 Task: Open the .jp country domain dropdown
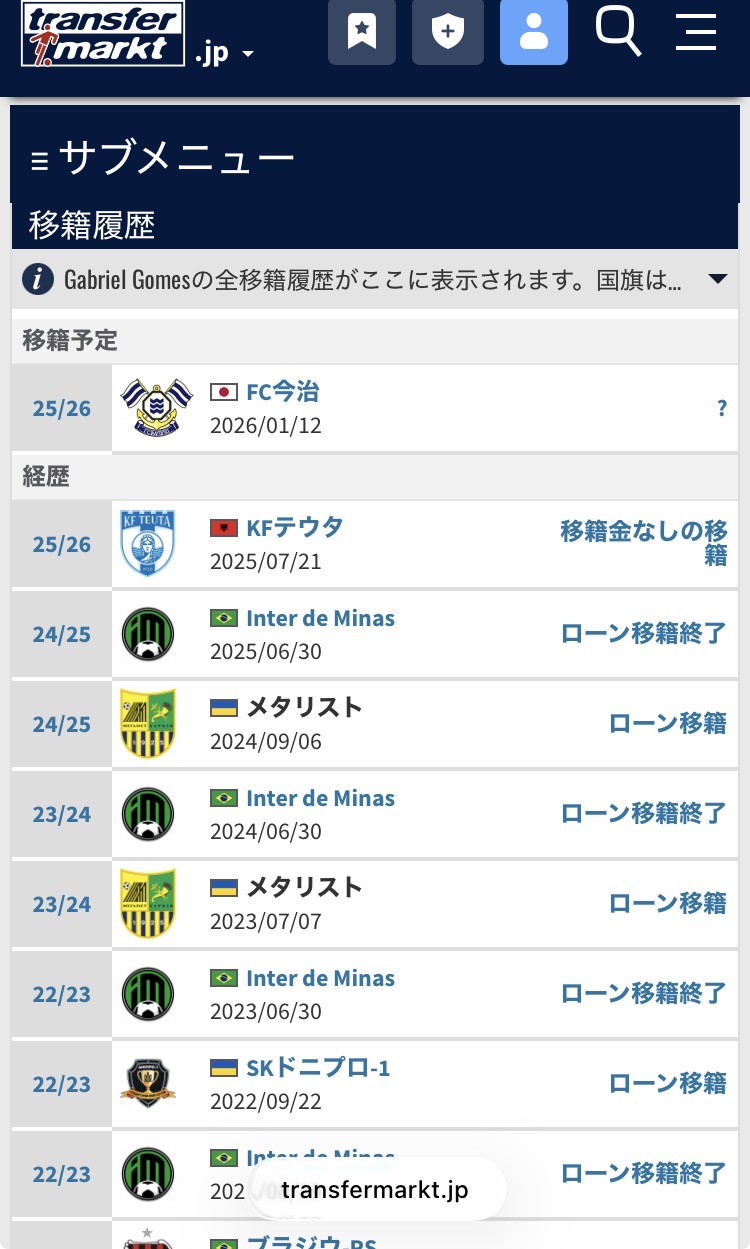coord(224,53)
